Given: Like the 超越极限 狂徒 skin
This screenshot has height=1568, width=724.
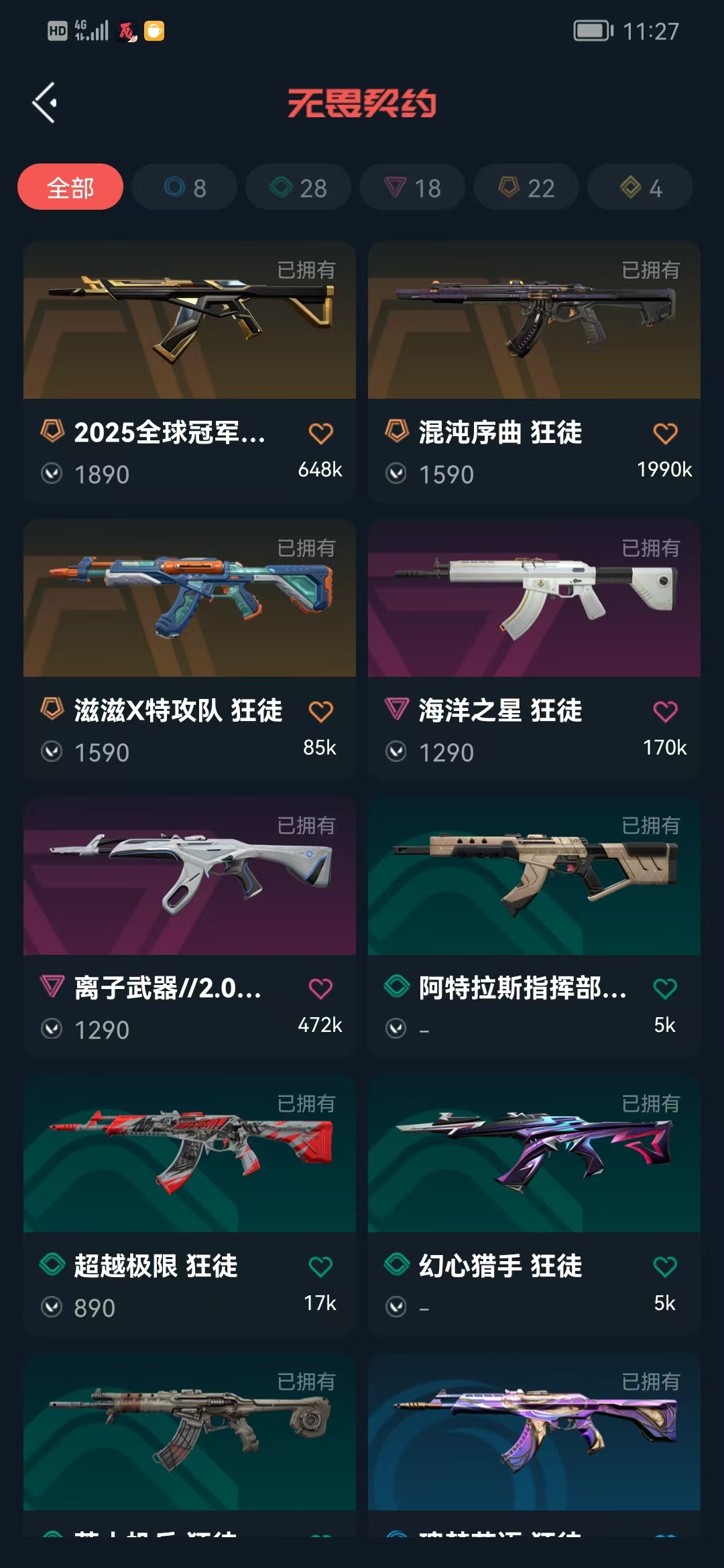Looking at the screenshot, I should pyautogui.click(x=320, y=1266).
